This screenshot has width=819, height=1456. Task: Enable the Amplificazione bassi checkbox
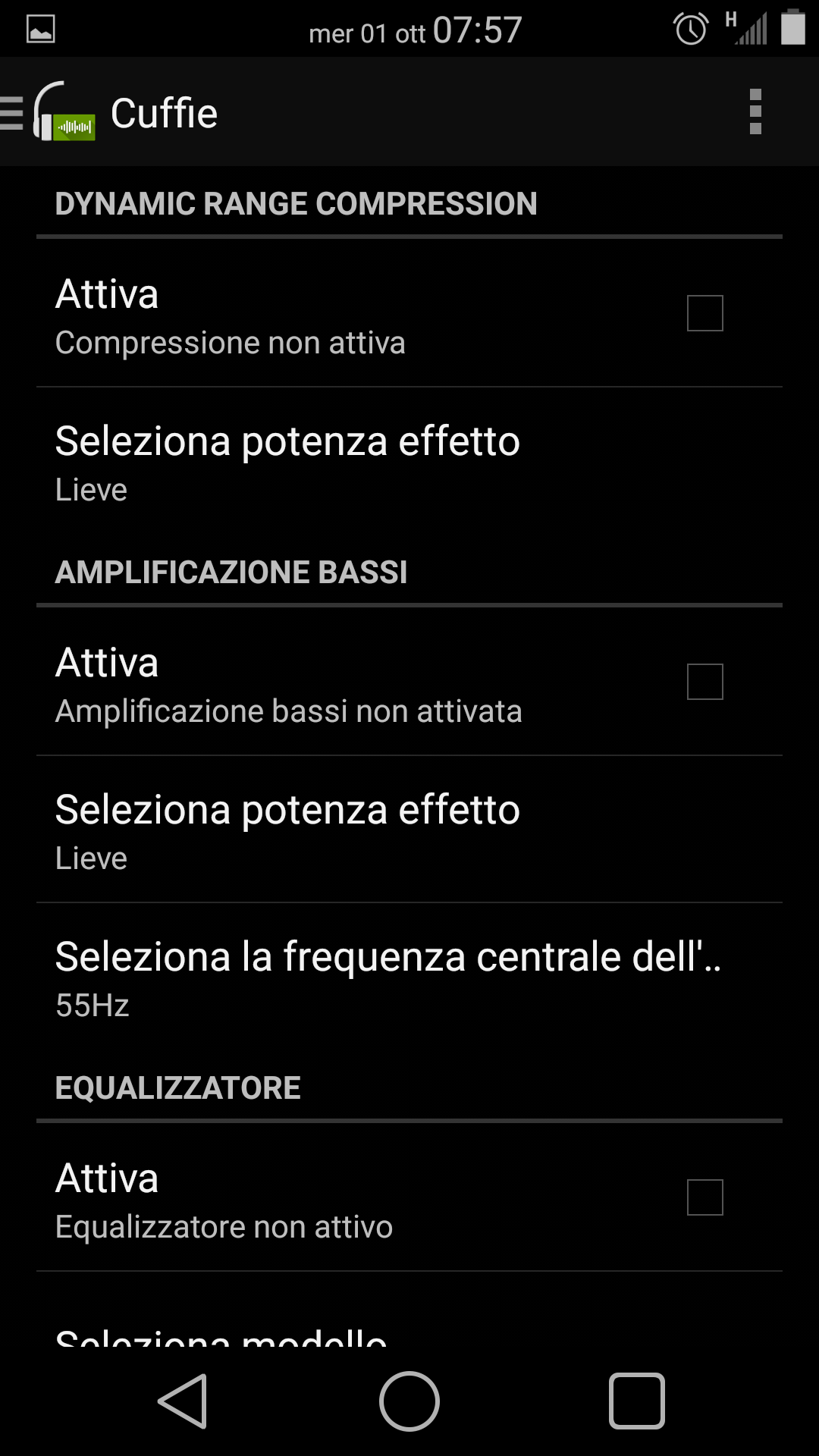tap(704, 682)
